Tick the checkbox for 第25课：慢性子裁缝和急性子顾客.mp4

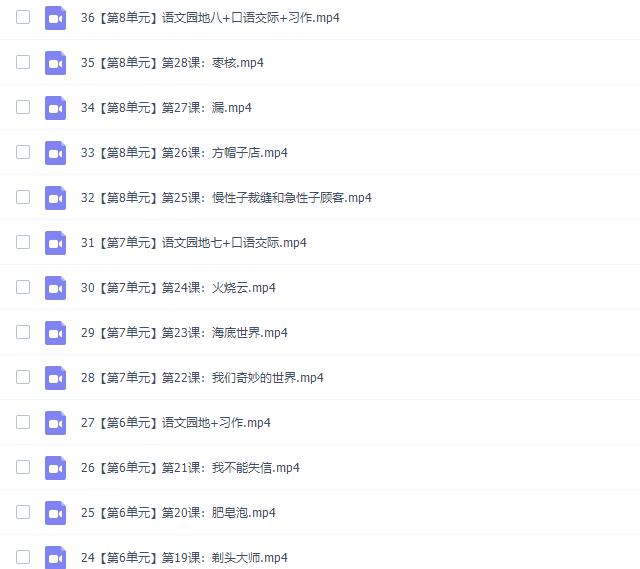[x=23, y=197]
